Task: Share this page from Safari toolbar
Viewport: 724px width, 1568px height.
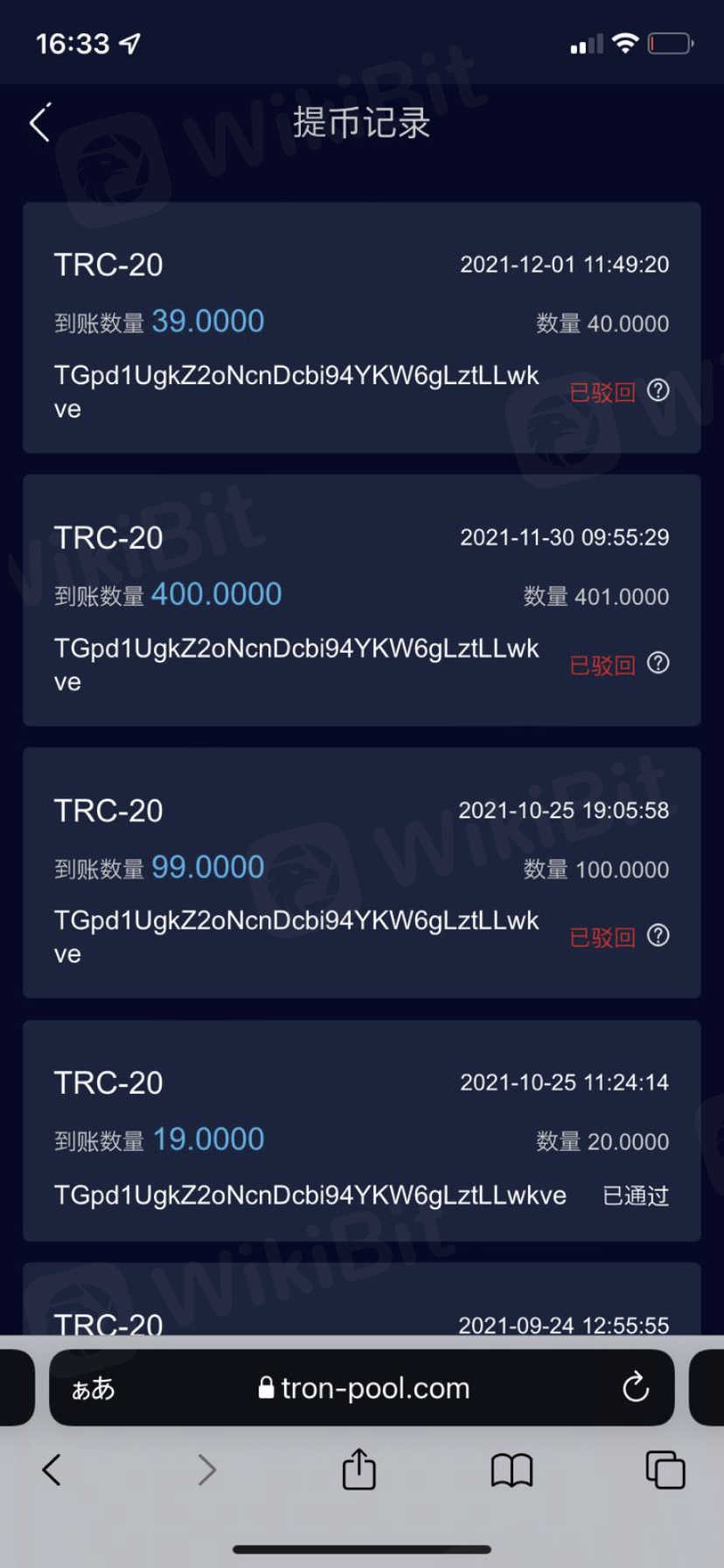Action: pos(359,1470)
